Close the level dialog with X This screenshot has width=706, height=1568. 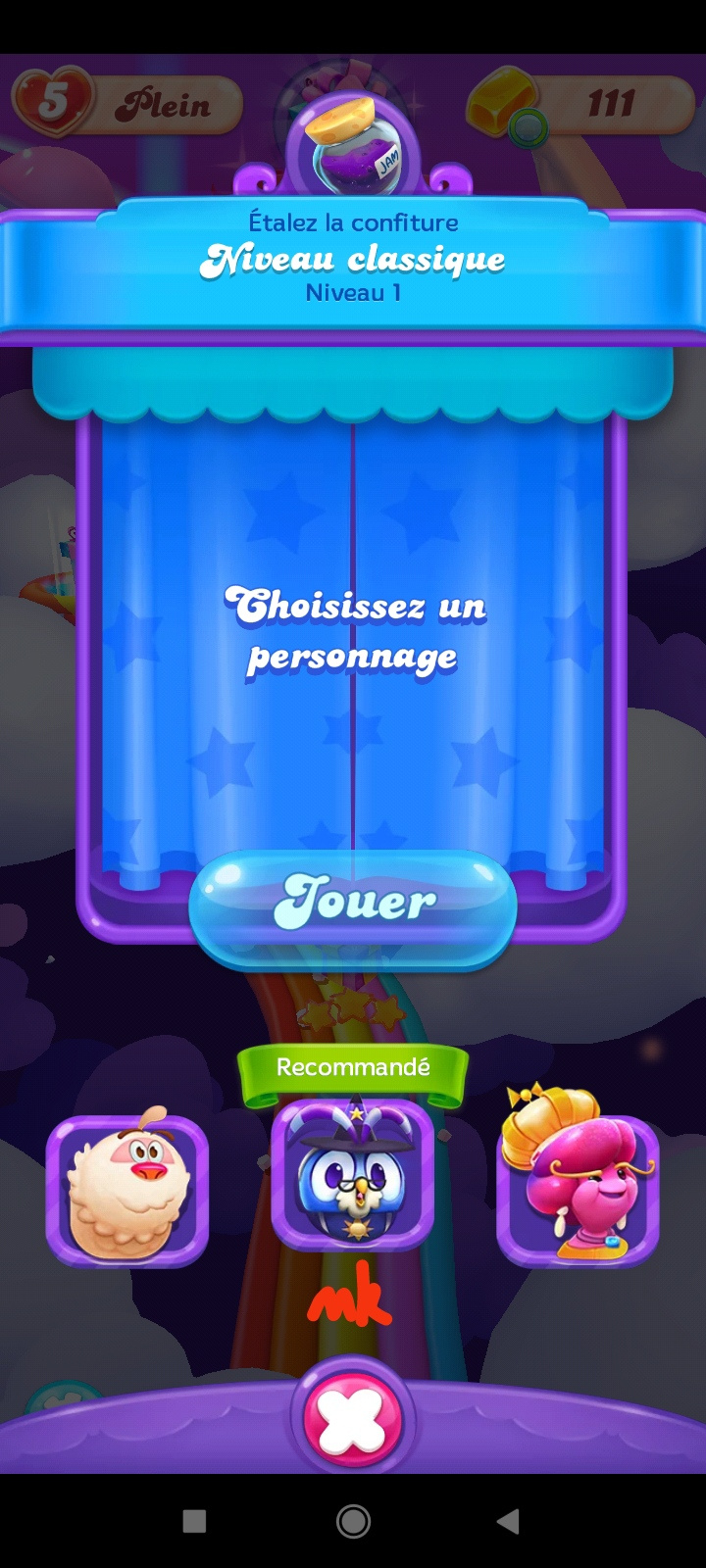pyautogui.click(x=353, y=1419)
